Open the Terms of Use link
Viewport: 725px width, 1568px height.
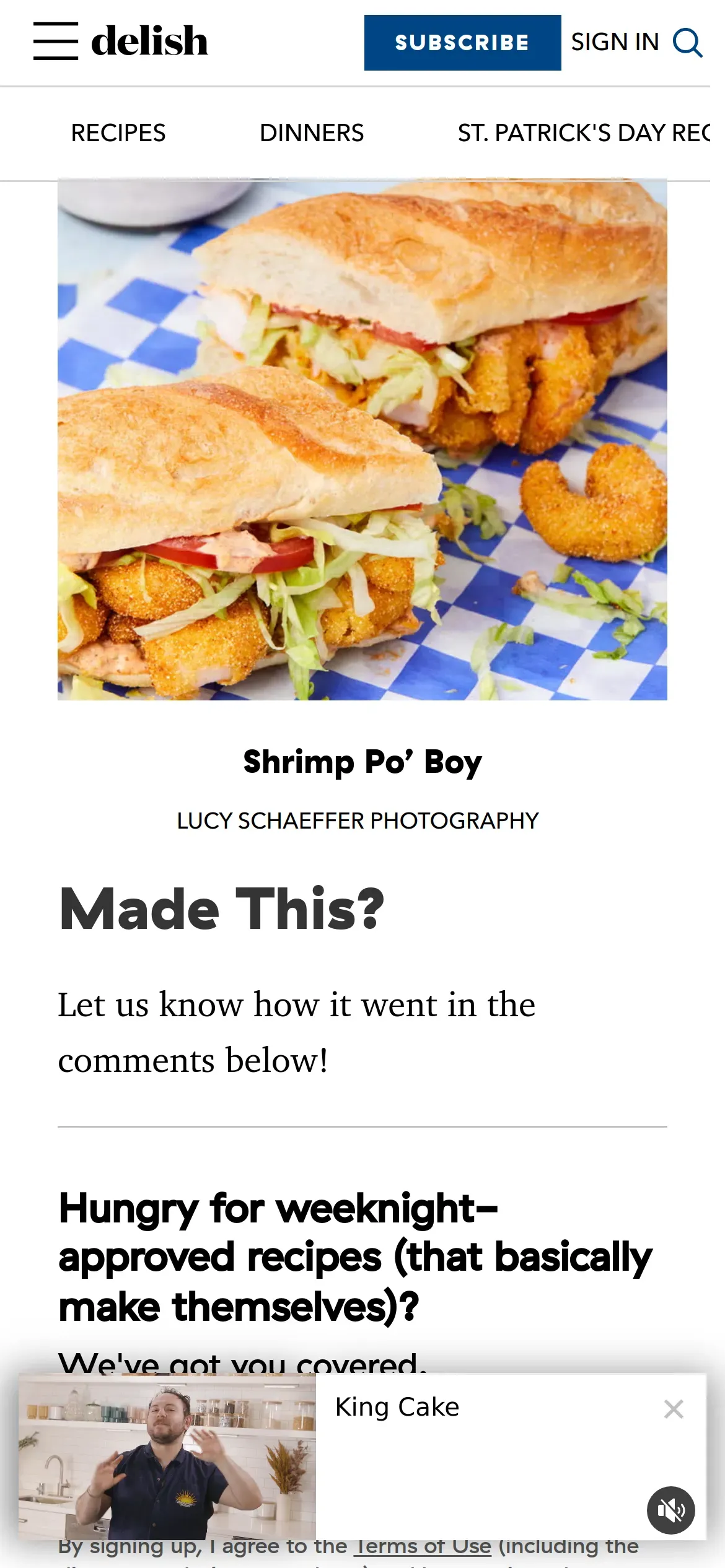tap(423, 1548)
